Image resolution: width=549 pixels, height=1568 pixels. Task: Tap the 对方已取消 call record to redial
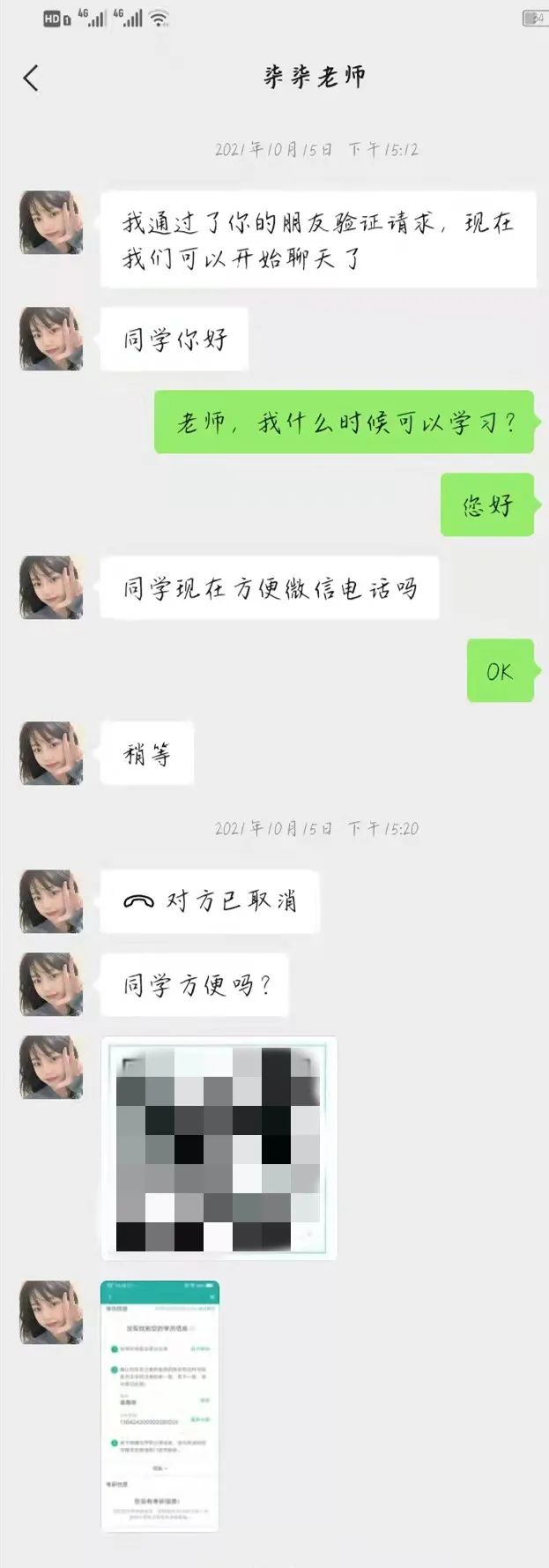click(x=210, y=901)
